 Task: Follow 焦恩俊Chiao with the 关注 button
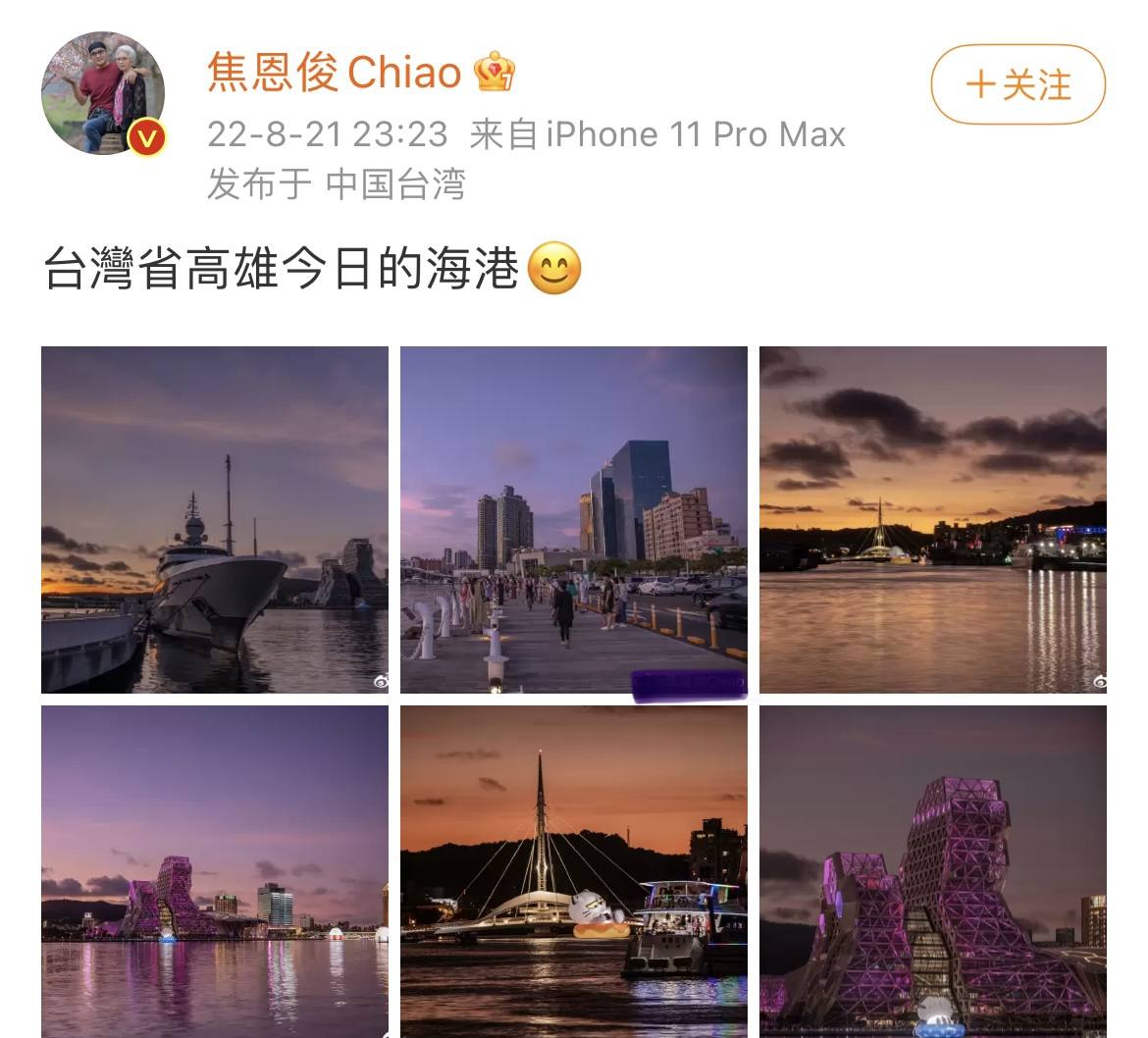[1018, 84]
